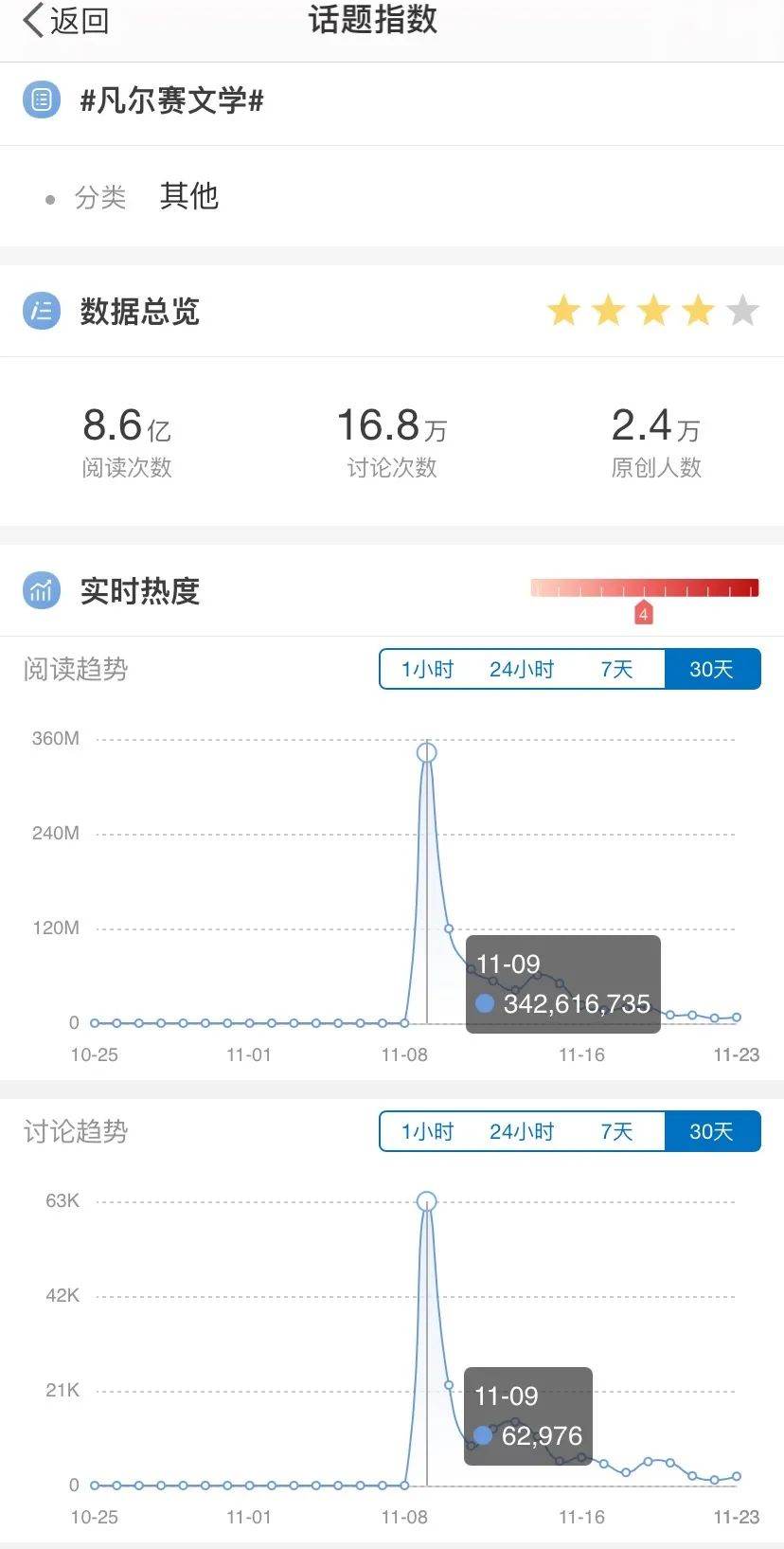Open the #凡尔赛文学# topic link
This screenshot has width=784, height=1549.
point(170,99)
